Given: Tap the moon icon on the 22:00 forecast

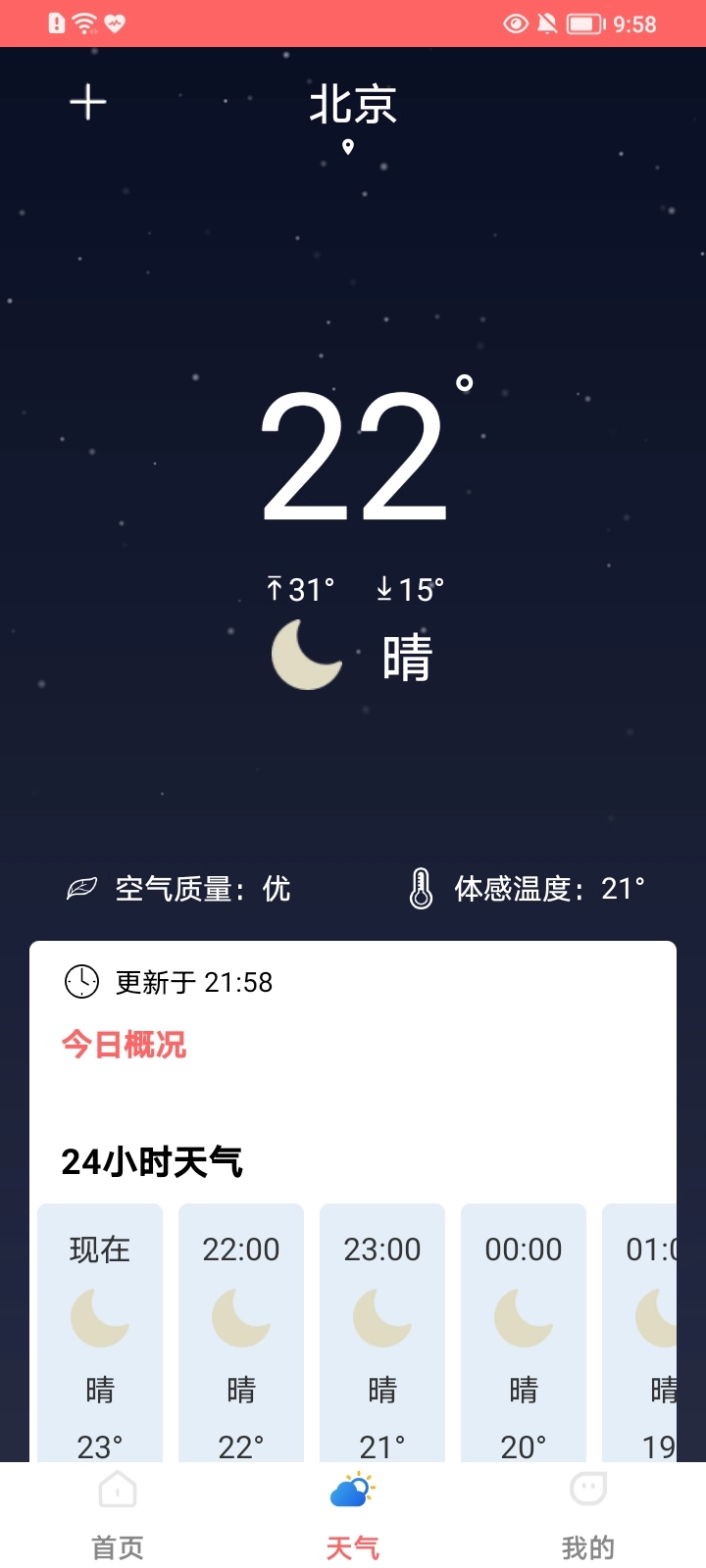Looking at the screenshot, I should click(240, 1317).
